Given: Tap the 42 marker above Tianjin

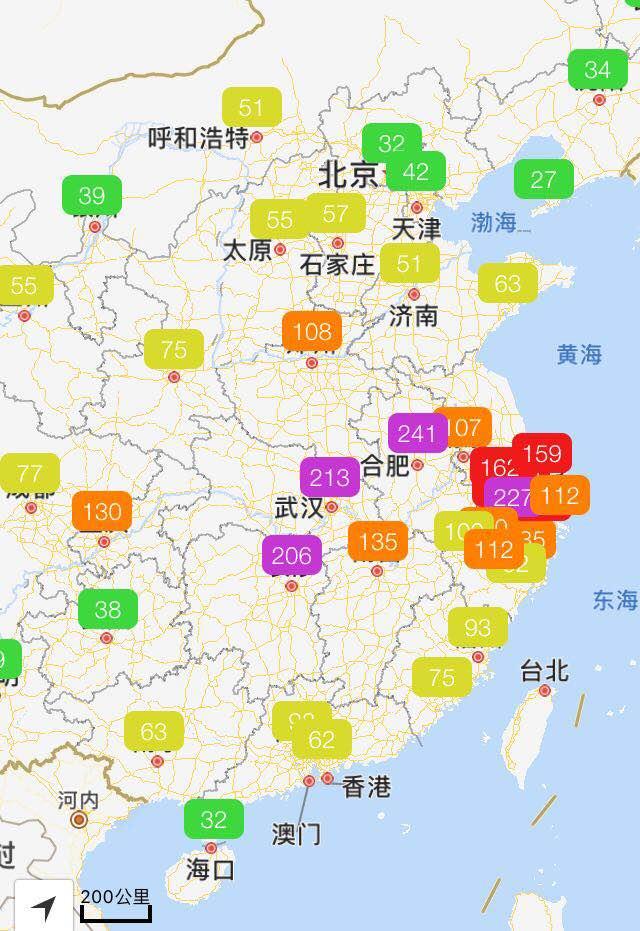Looking at the screenshot, I should [x=416, y=171].
